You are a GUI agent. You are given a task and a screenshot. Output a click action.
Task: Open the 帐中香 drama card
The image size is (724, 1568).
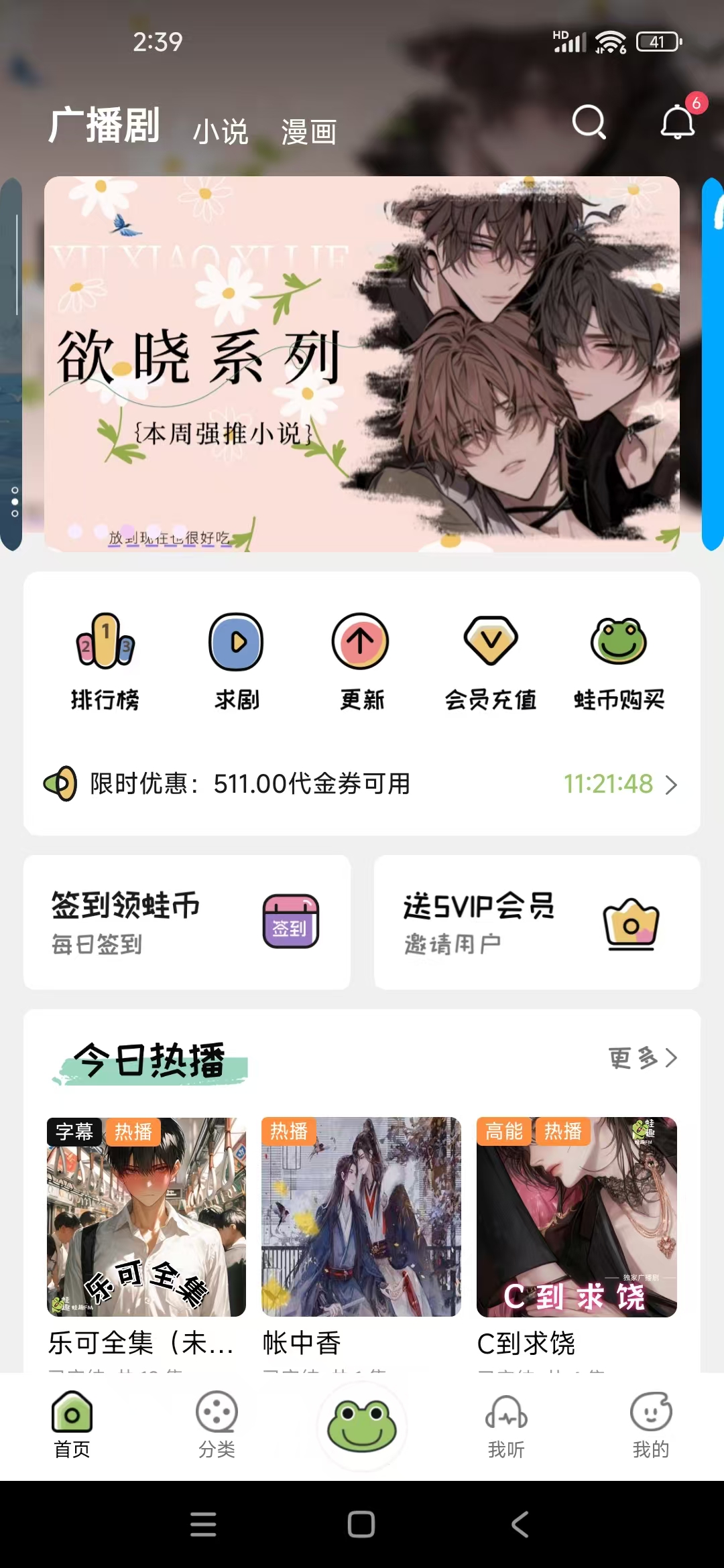coord(361,1217)
